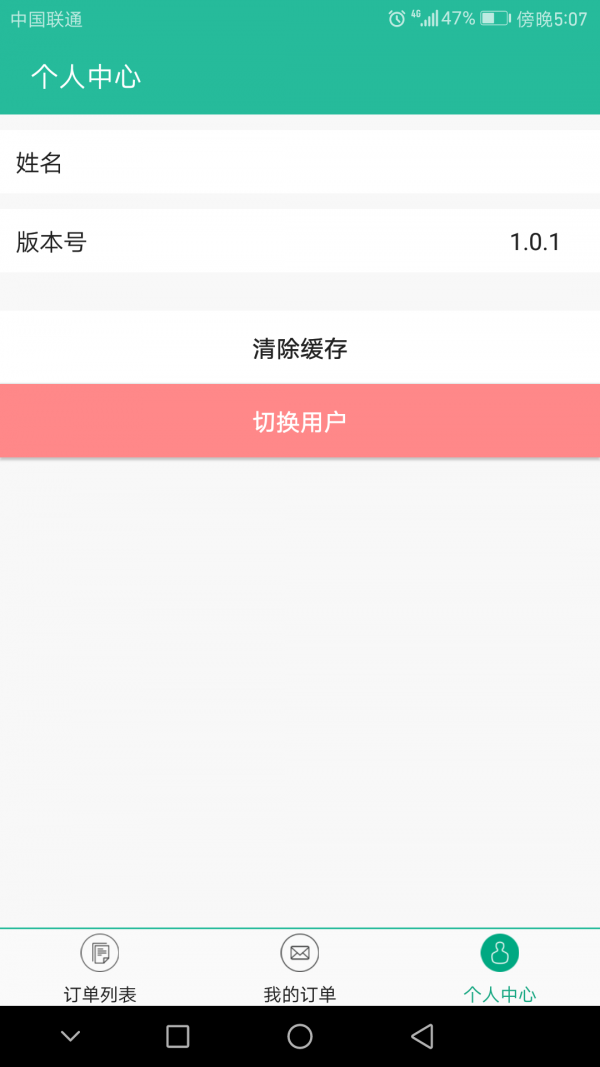Go back using the system back button

(x=422, y=1036)
